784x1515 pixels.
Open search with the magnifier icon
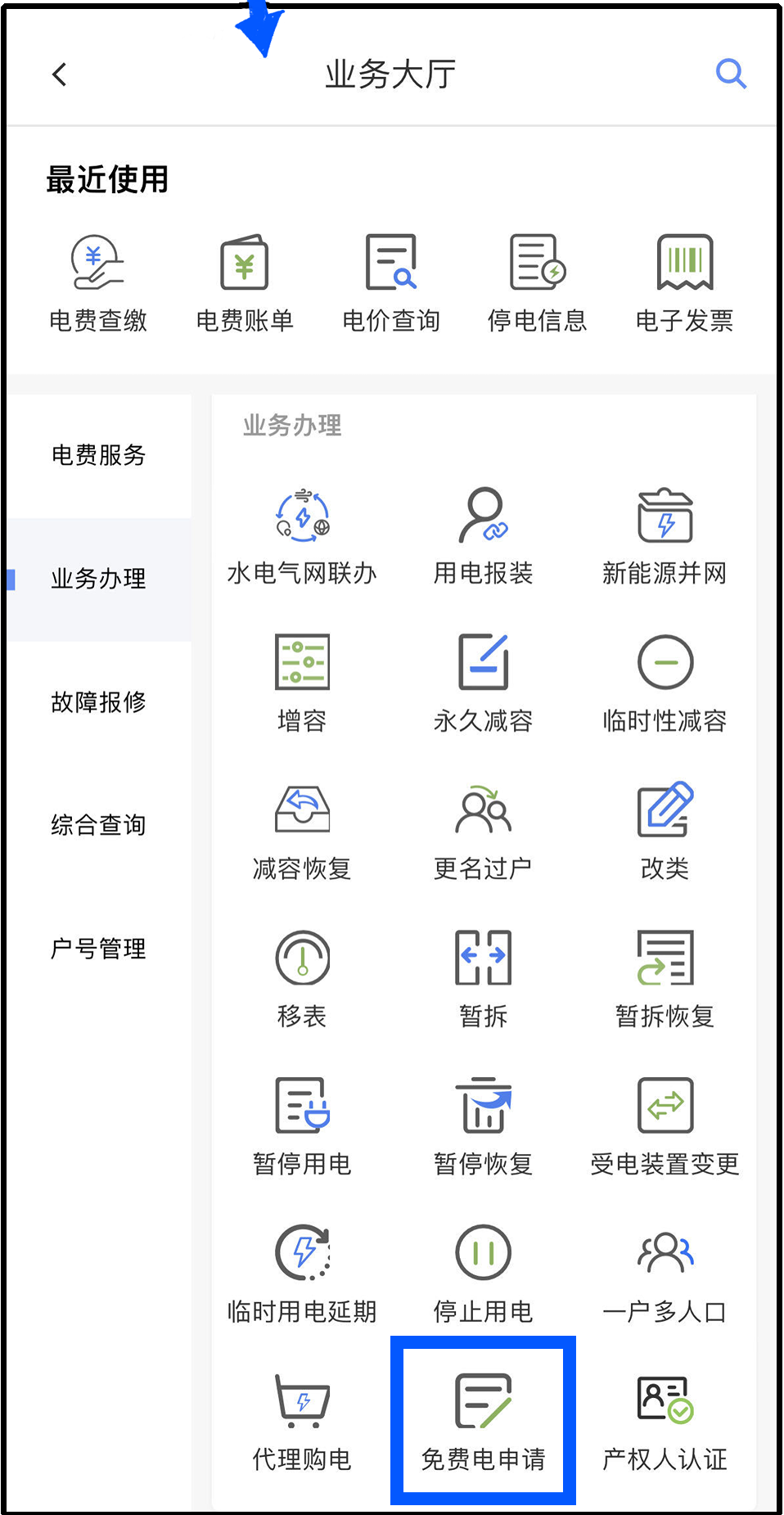[x=730, y=74]
